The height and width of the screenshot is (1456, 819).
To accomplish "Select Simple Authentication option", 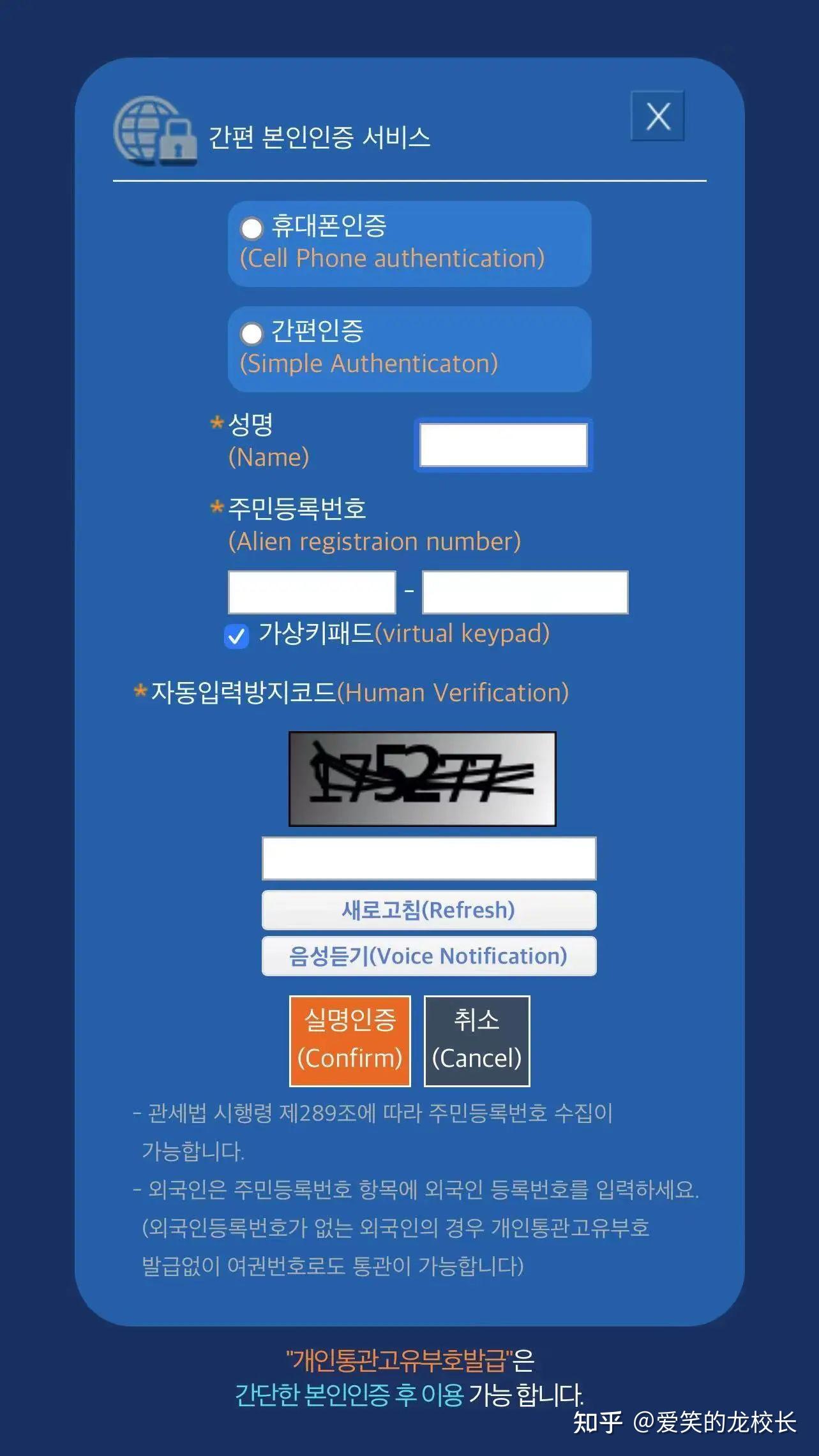I will pyautogui.click(x=252, y=333).
